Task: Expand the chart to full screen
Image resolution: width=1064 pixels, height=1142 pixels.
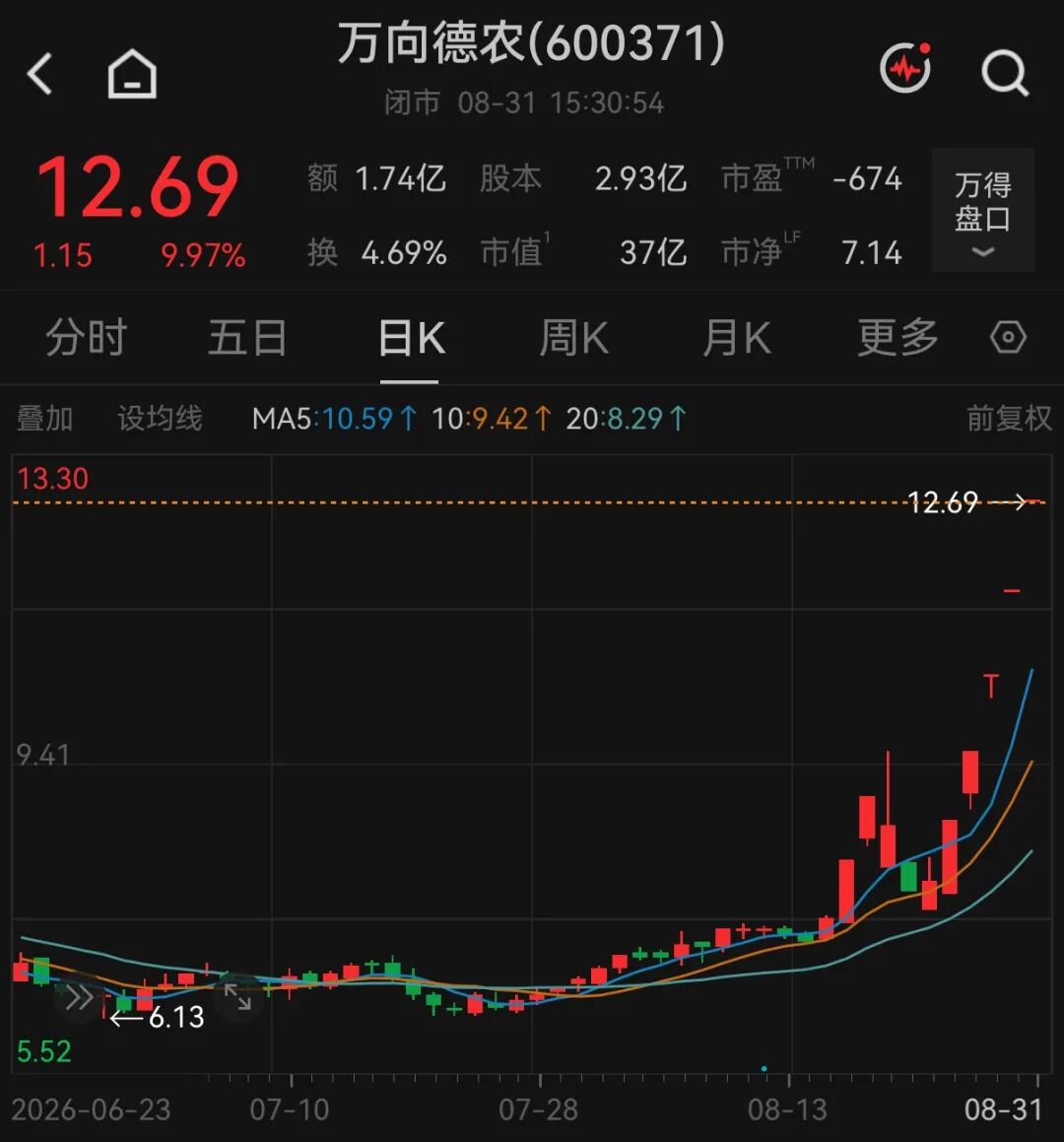Action: tap(238, 997)
